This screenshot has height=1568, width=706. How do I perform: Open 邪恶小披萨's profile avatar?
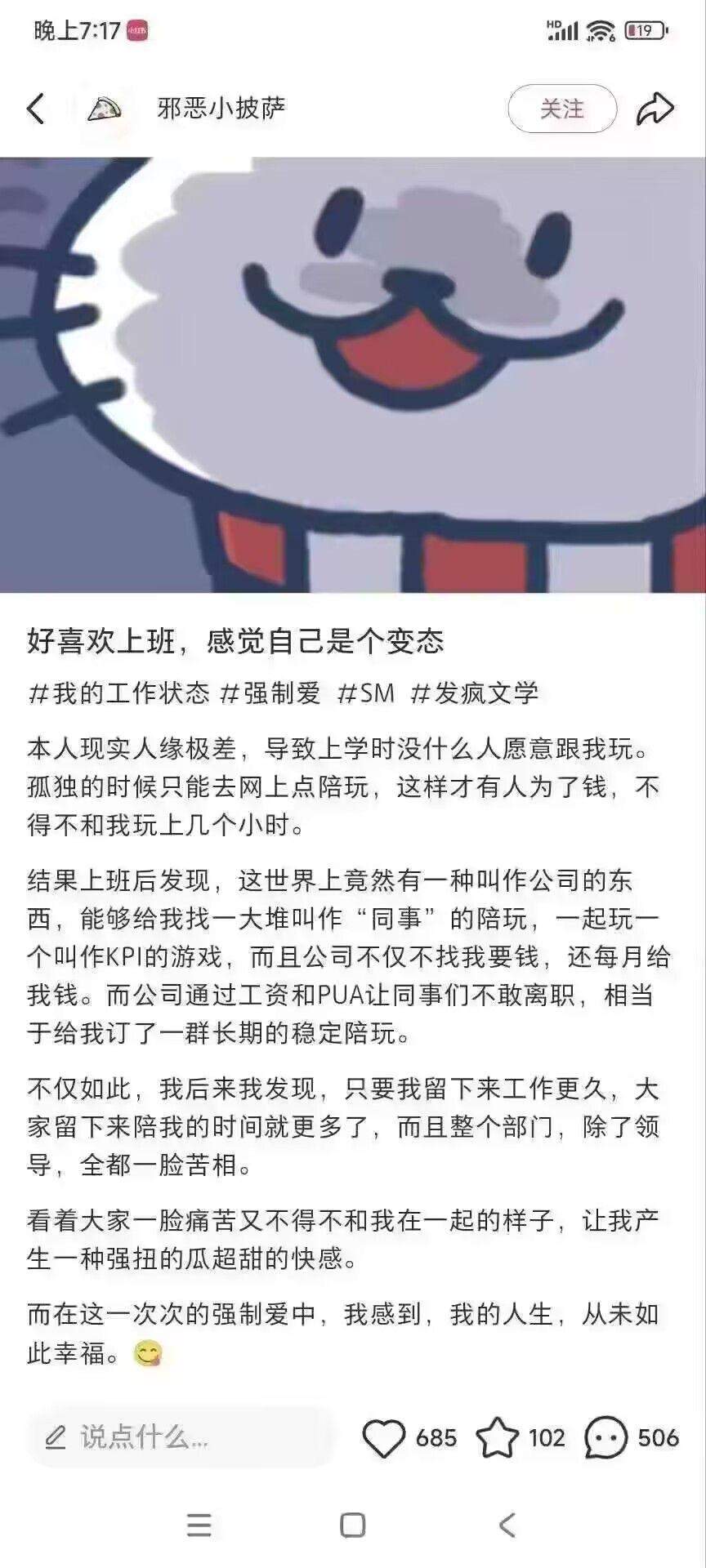pyautogui.click(x=104, y=109)
